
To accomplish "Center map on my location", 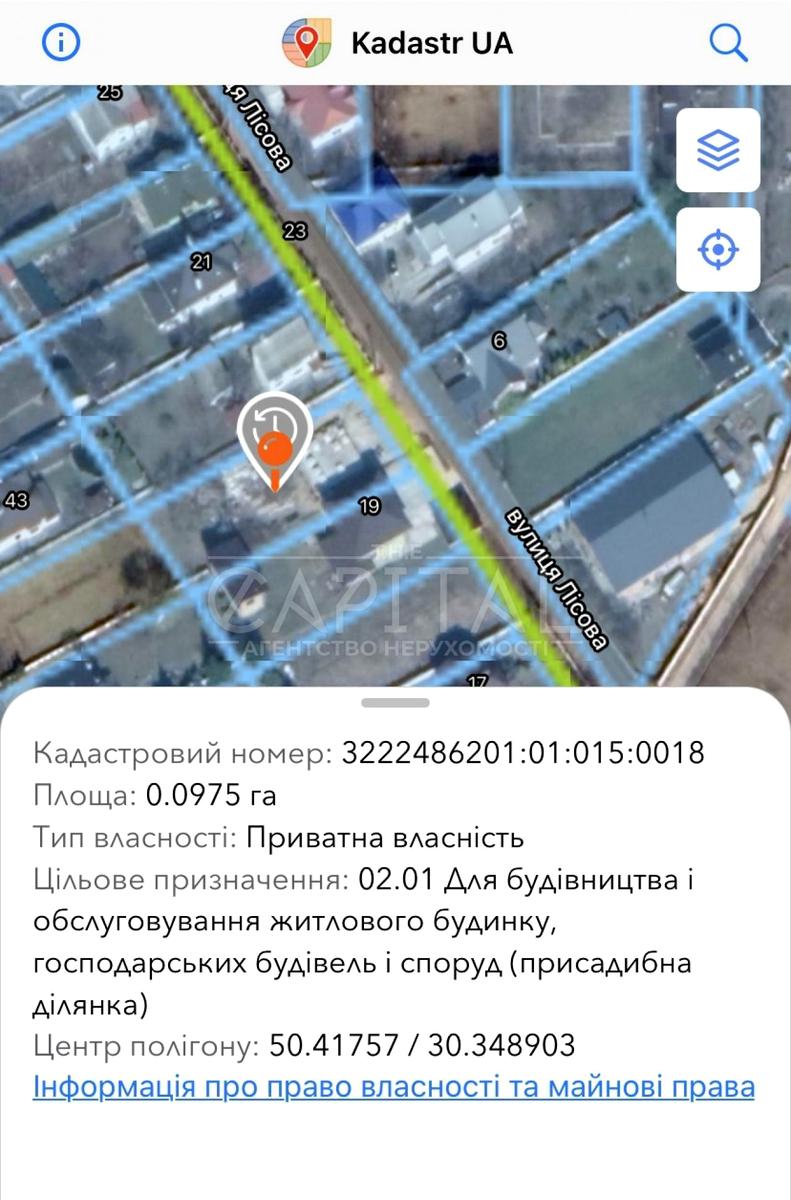I will 718,249.
